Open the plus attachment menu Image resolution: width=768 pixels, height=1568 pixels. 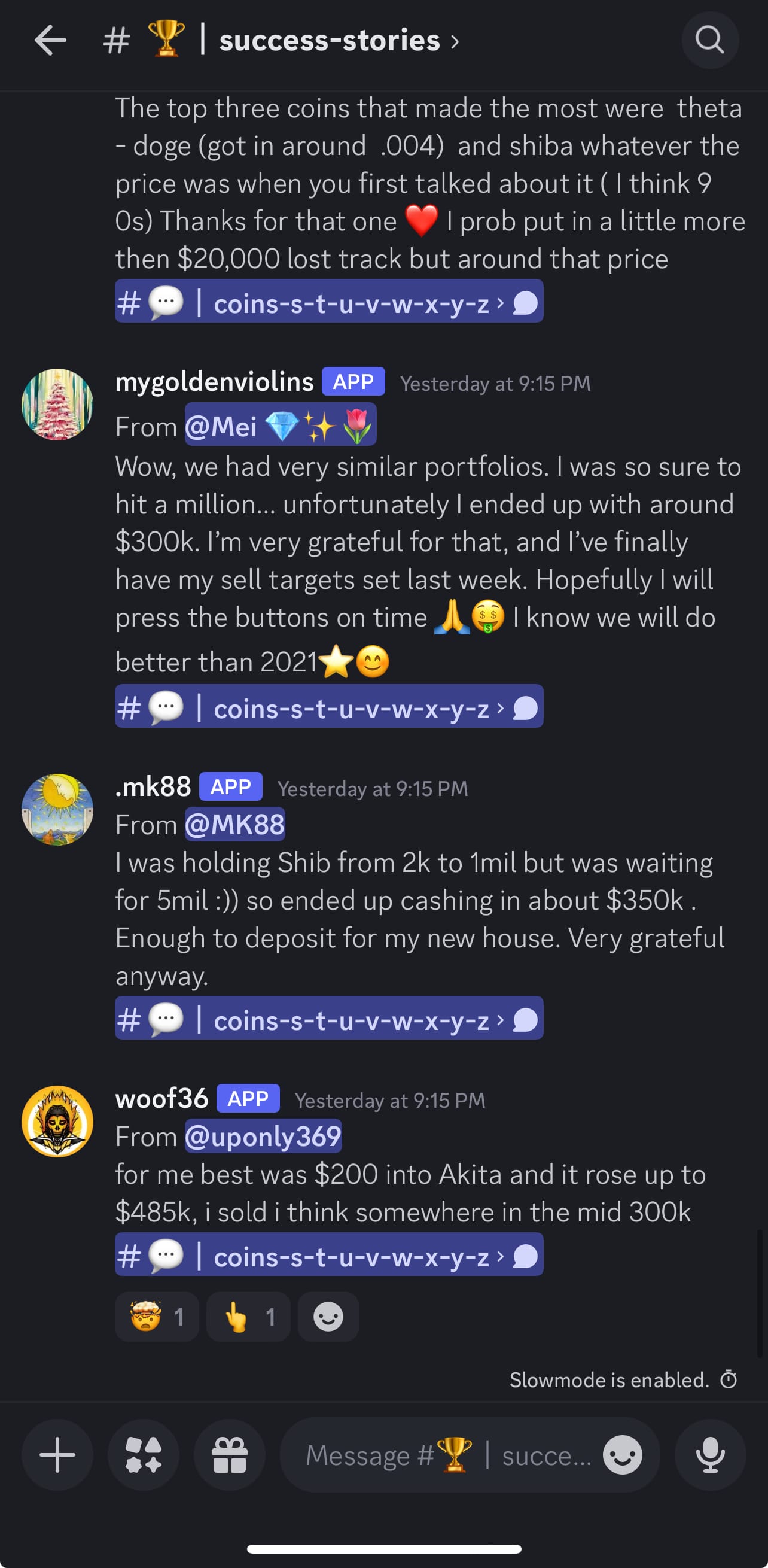pos(57,1455)
